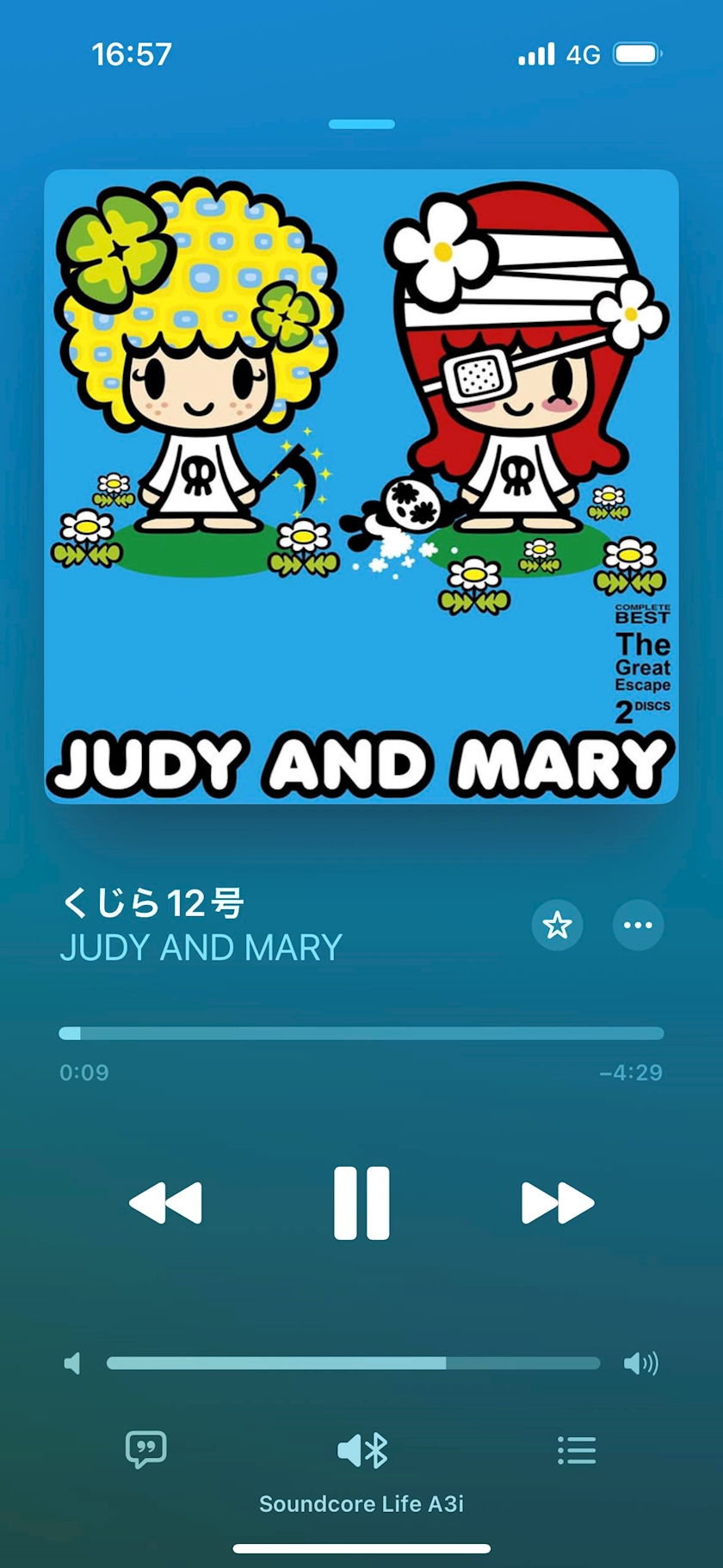
Task: Show the song lyrics
Action: tap(145, 1450)
